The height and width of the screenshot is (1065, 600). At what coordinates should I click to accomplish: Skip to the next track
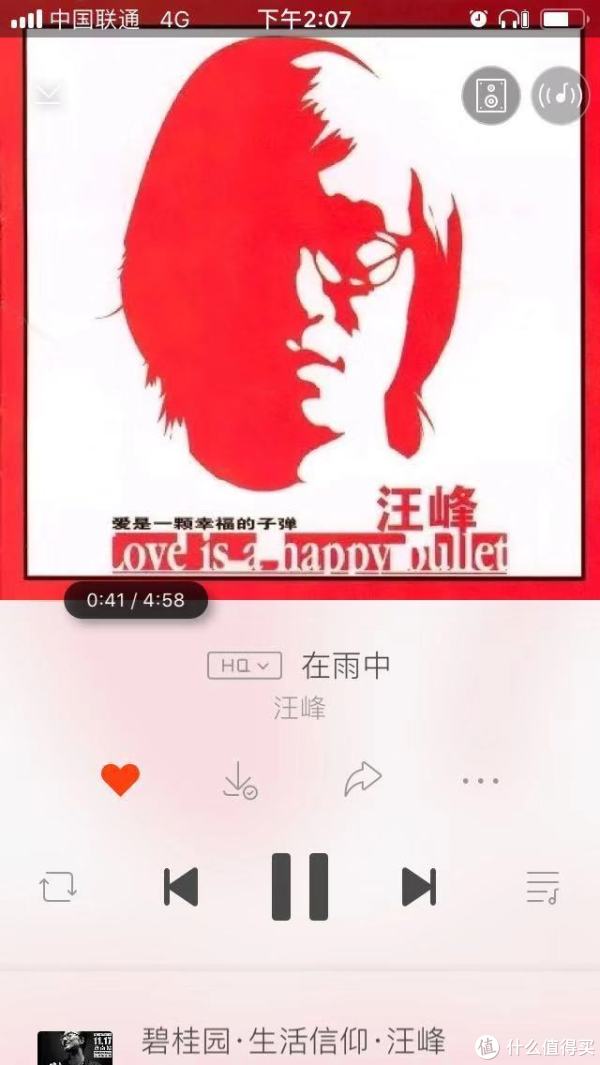418,886
